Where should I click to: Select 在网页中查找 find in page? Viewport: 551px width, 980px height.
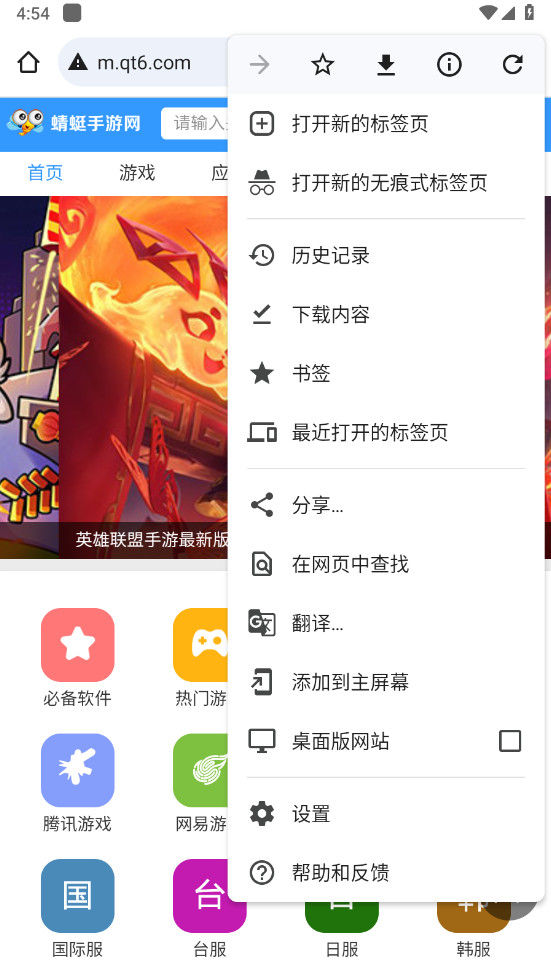point(386,564)
